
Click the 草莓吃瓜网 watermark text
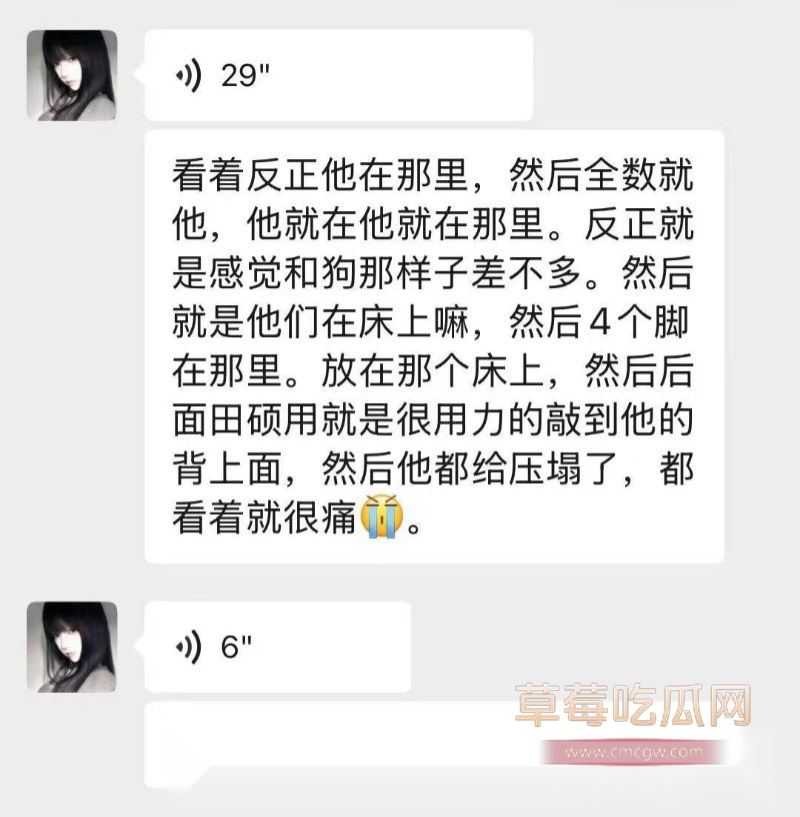[x=632, y=703]
